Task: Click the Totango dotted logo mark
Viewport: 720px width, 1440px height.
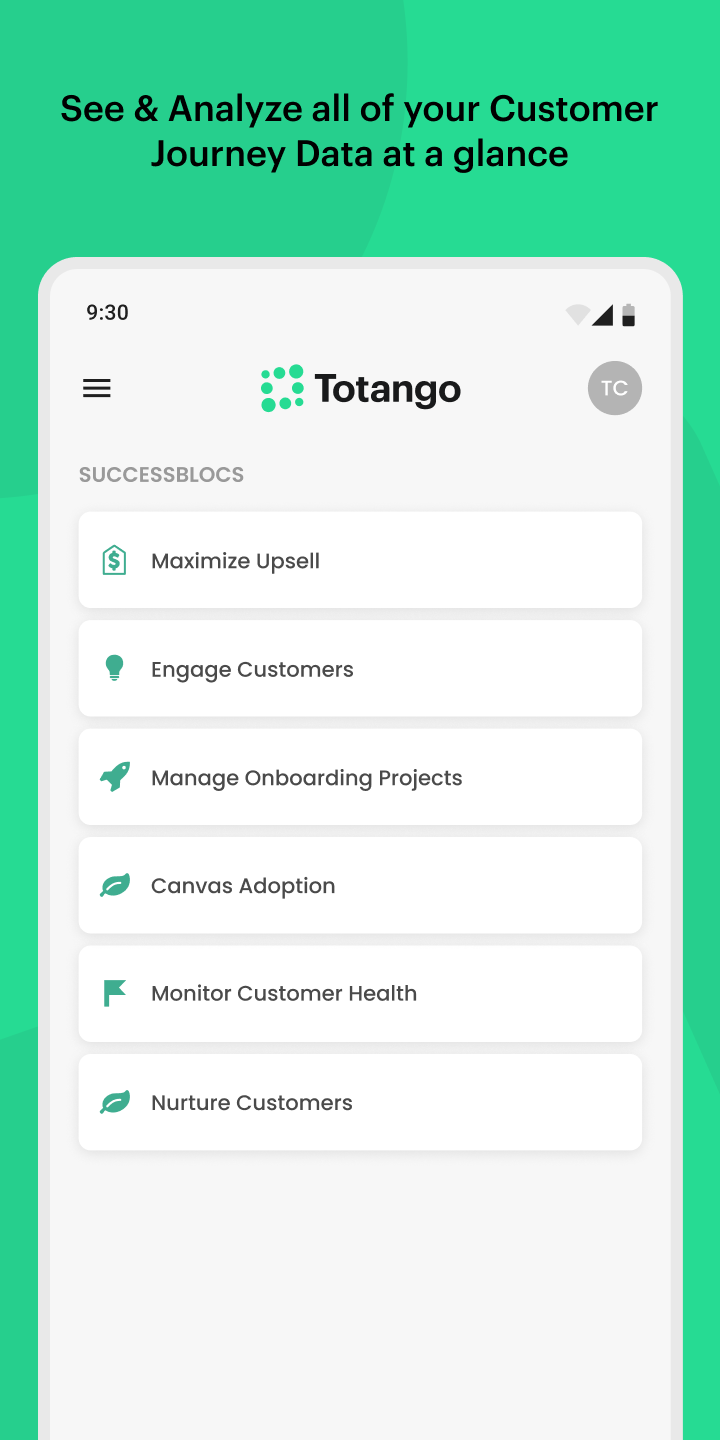Action: click(x=281, y=388)
